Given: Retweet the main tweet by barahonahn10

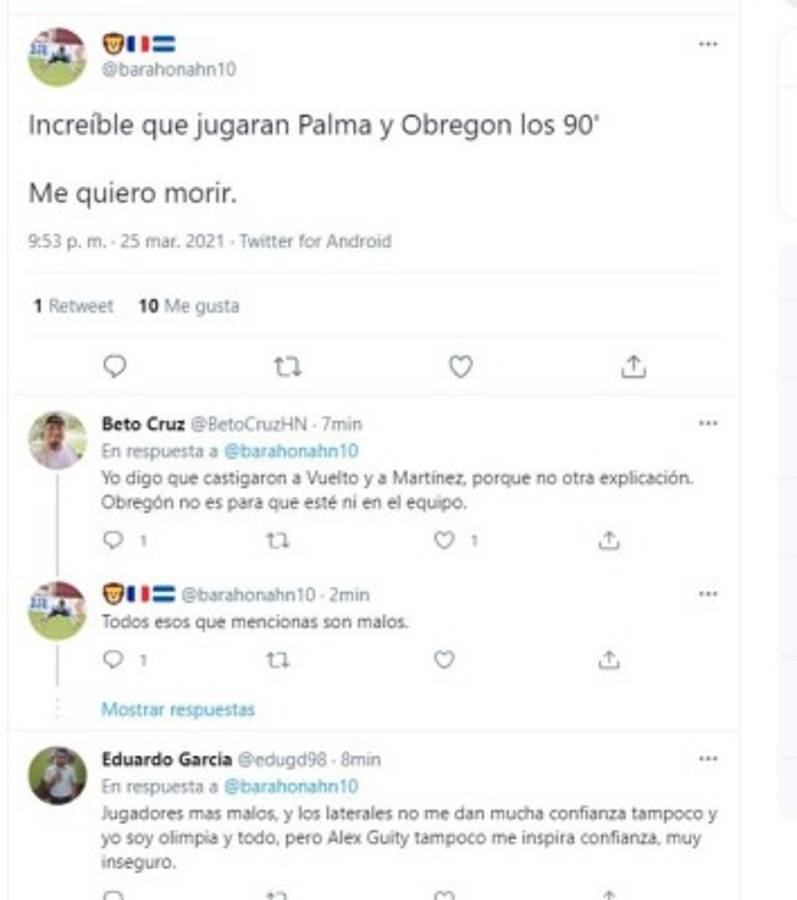Looking at the screenshot, I should [x=287, y=367].
